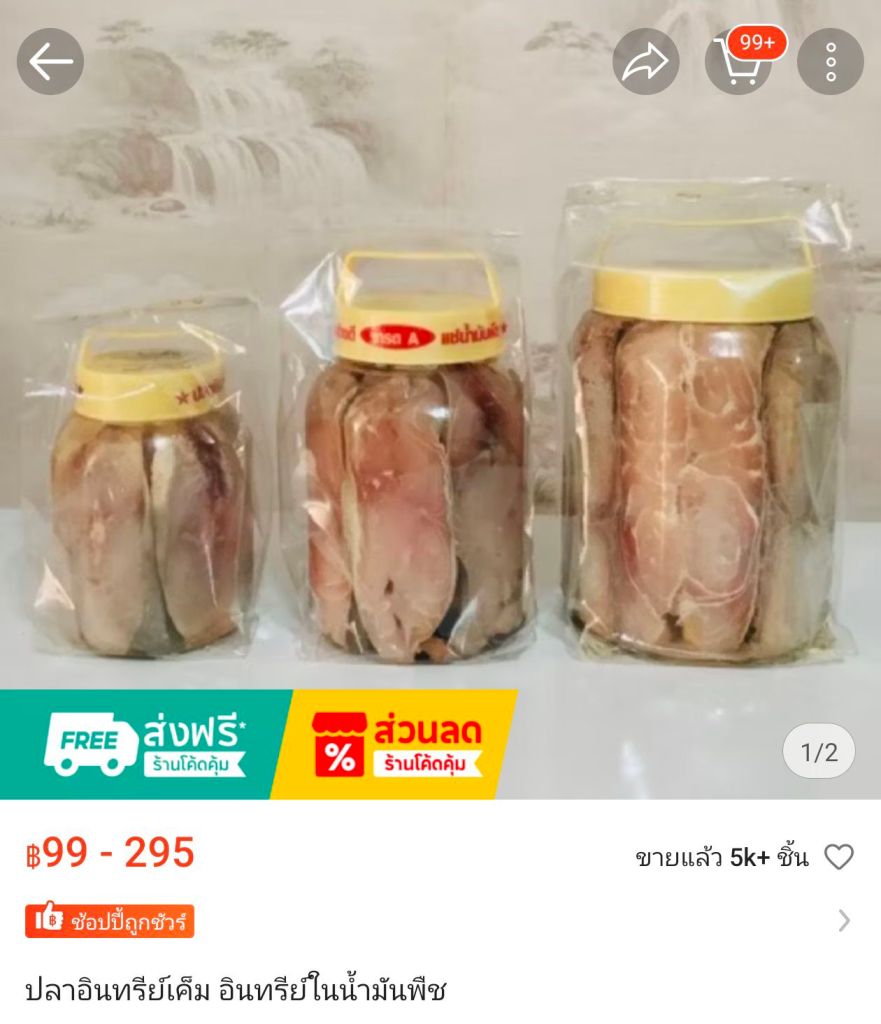Screen dimensions: 881x1024
Task: Open the three-dot overflow menu
Action: coord(830,62)
